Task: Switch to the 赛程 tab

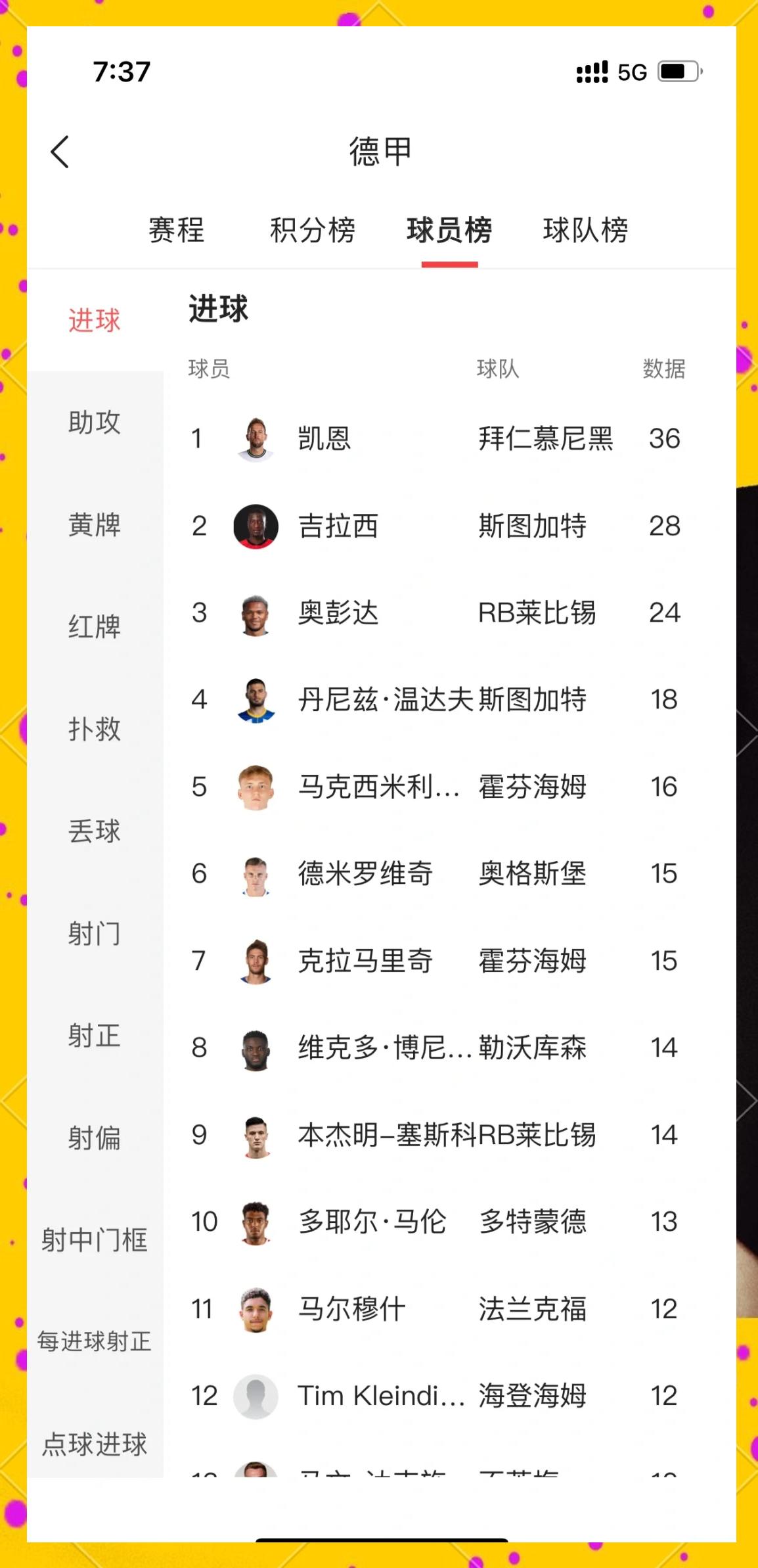Action: (176, 231)
